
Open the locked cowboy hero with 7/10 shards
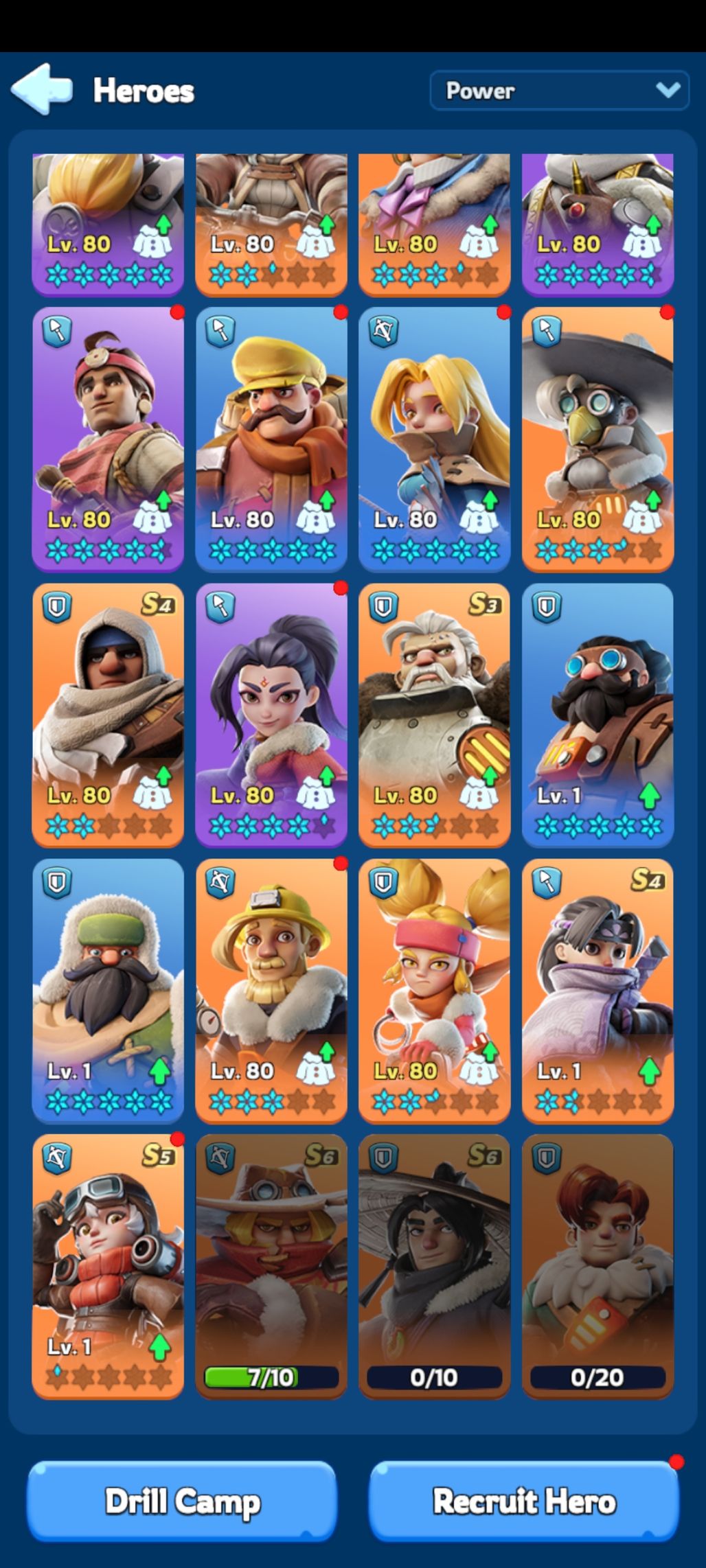pos(271,1267)
